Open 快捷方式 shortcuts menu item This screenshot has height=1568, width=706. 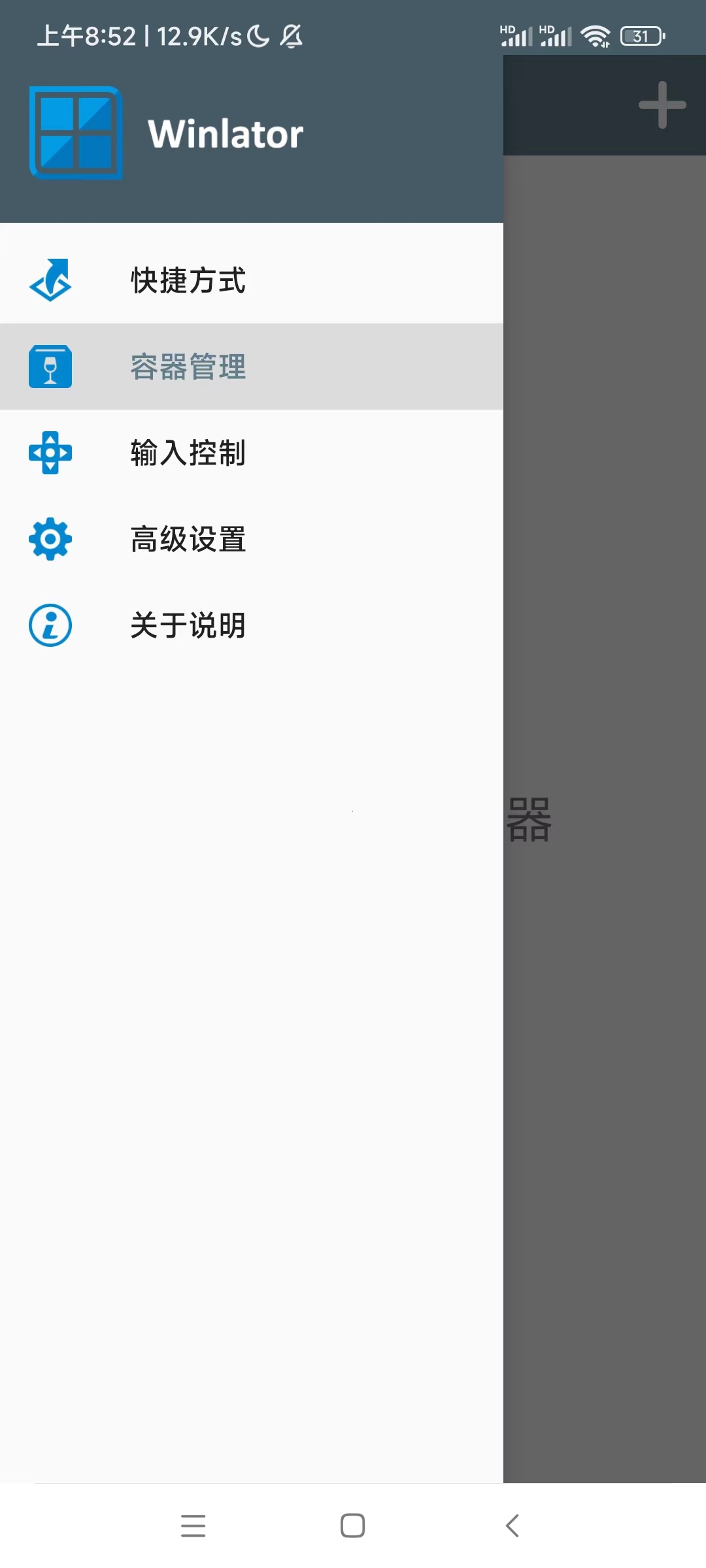[188, 280]
